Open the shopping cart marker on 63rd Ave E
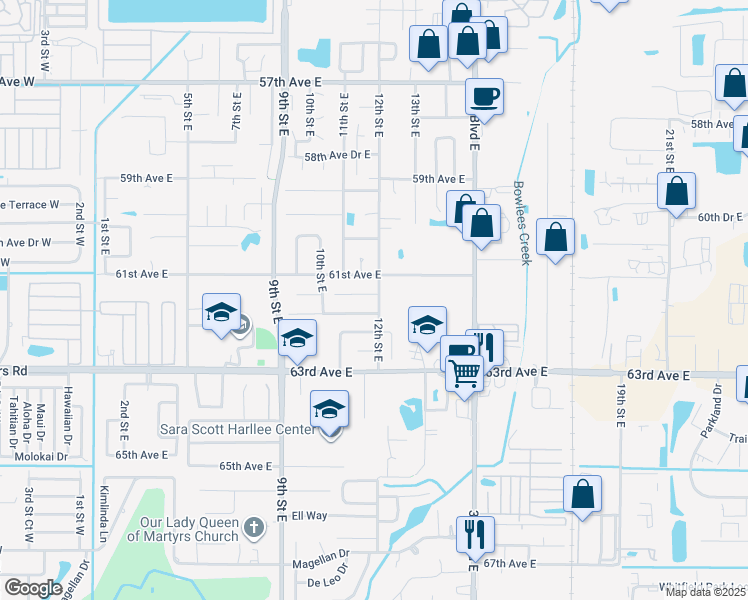Screen dimensions: 748x600 pos(464,375)
